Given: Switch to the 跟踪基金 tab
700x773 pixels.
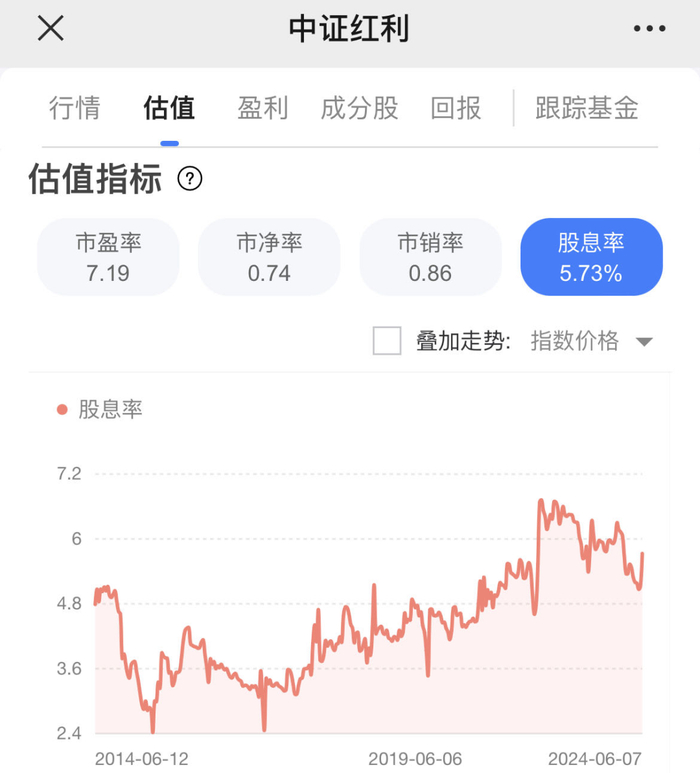Looking at the screenshot, I should 587,108.
